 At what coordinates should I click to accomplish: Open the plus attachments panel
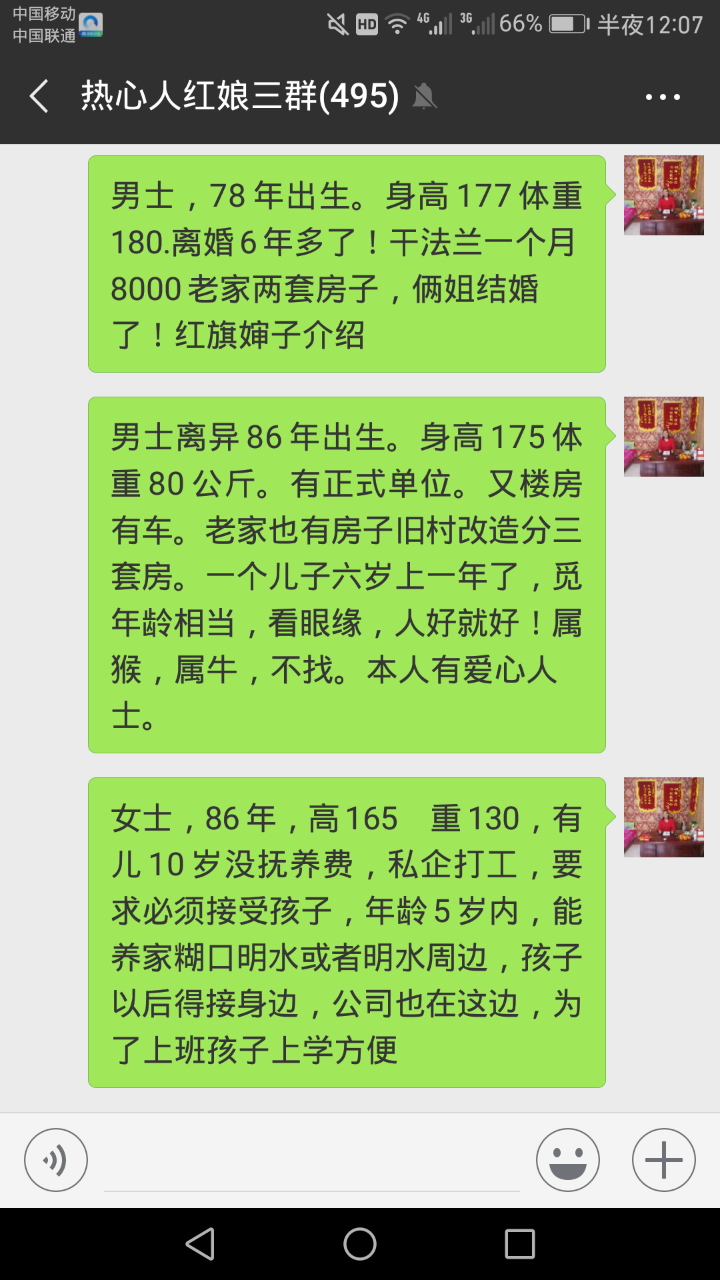(x=663, y=1160)
